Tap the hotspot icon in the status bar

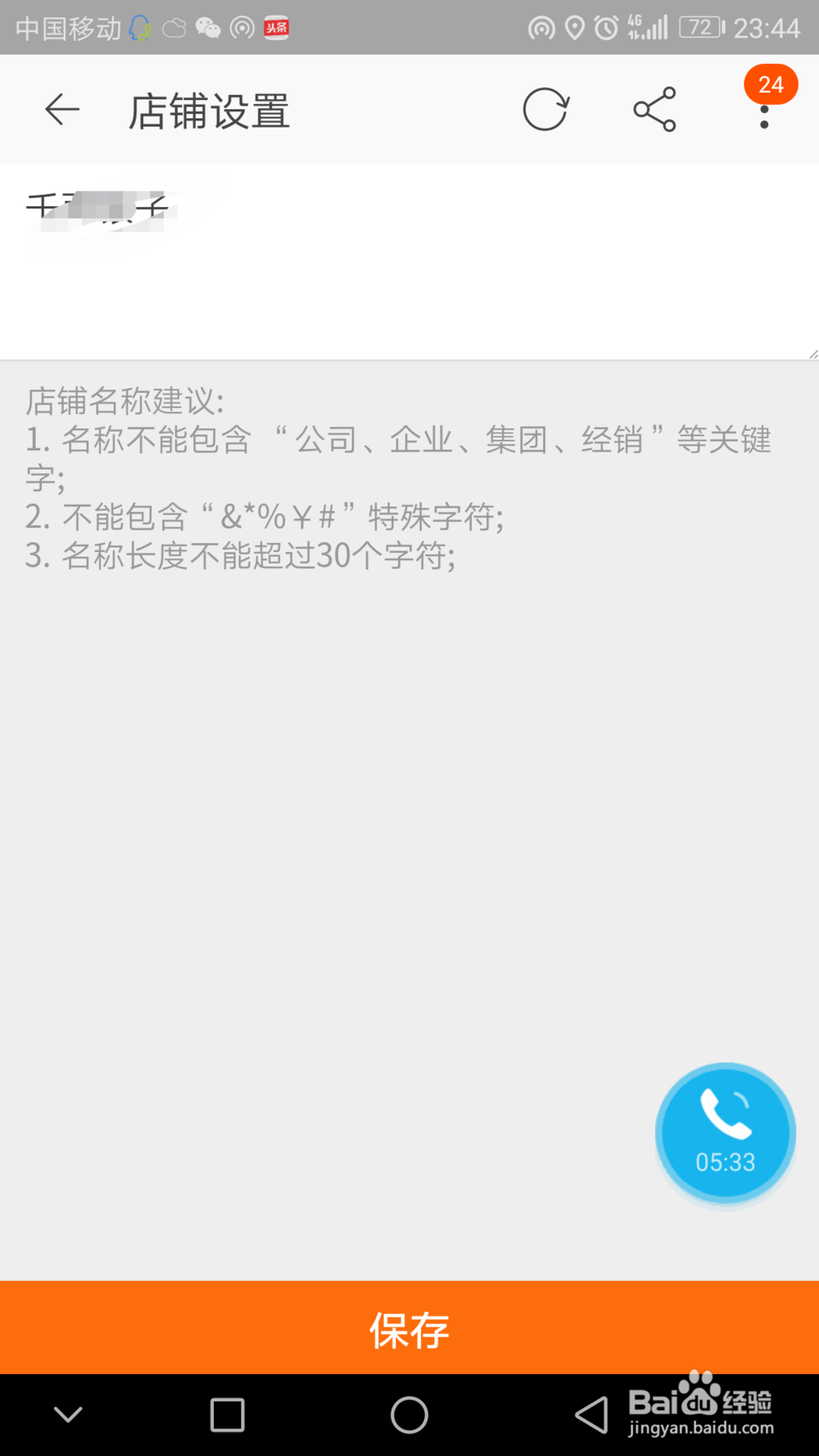point(541,27)
